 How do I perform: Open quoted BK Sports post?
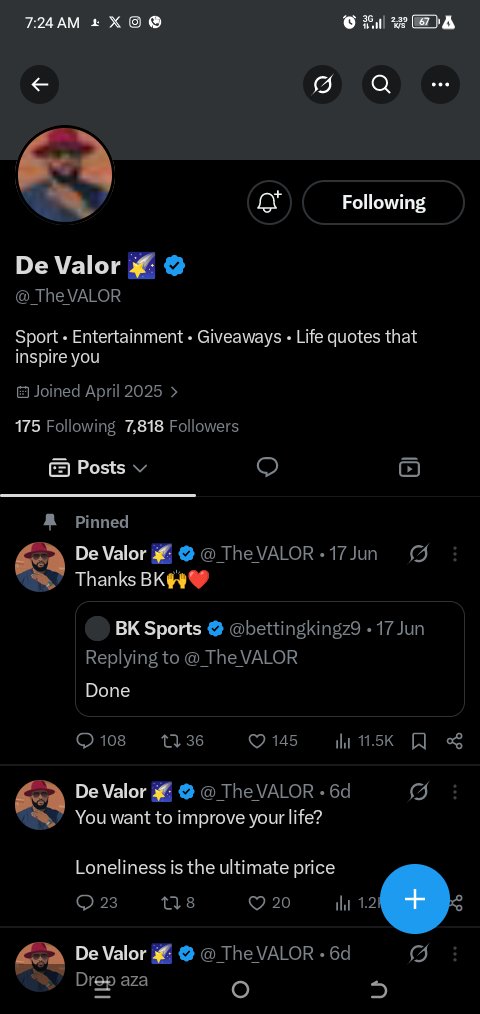[270, 659]
